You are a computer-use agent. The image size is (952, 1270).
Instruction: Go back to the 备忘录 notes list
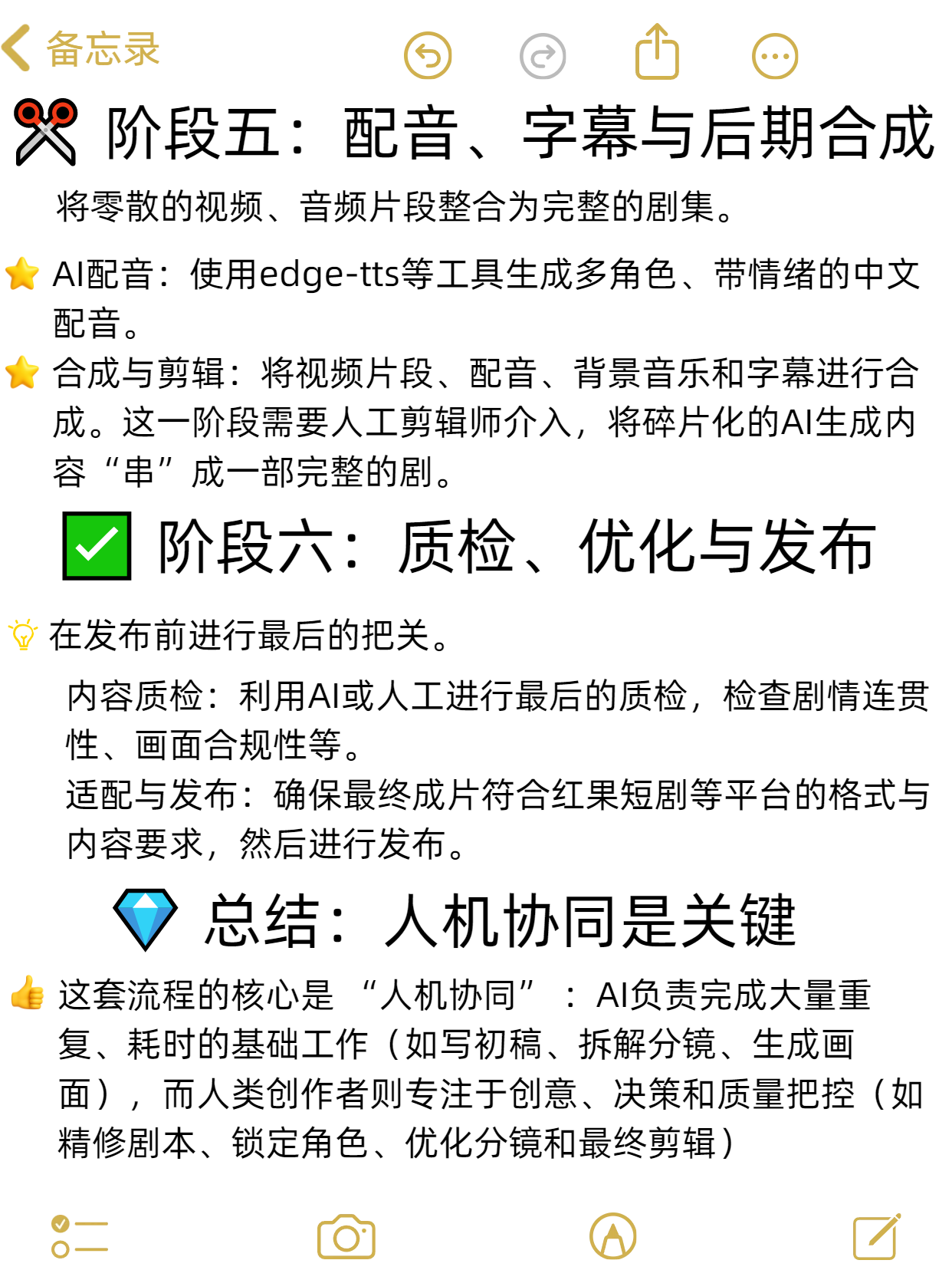tap(80, 49)
